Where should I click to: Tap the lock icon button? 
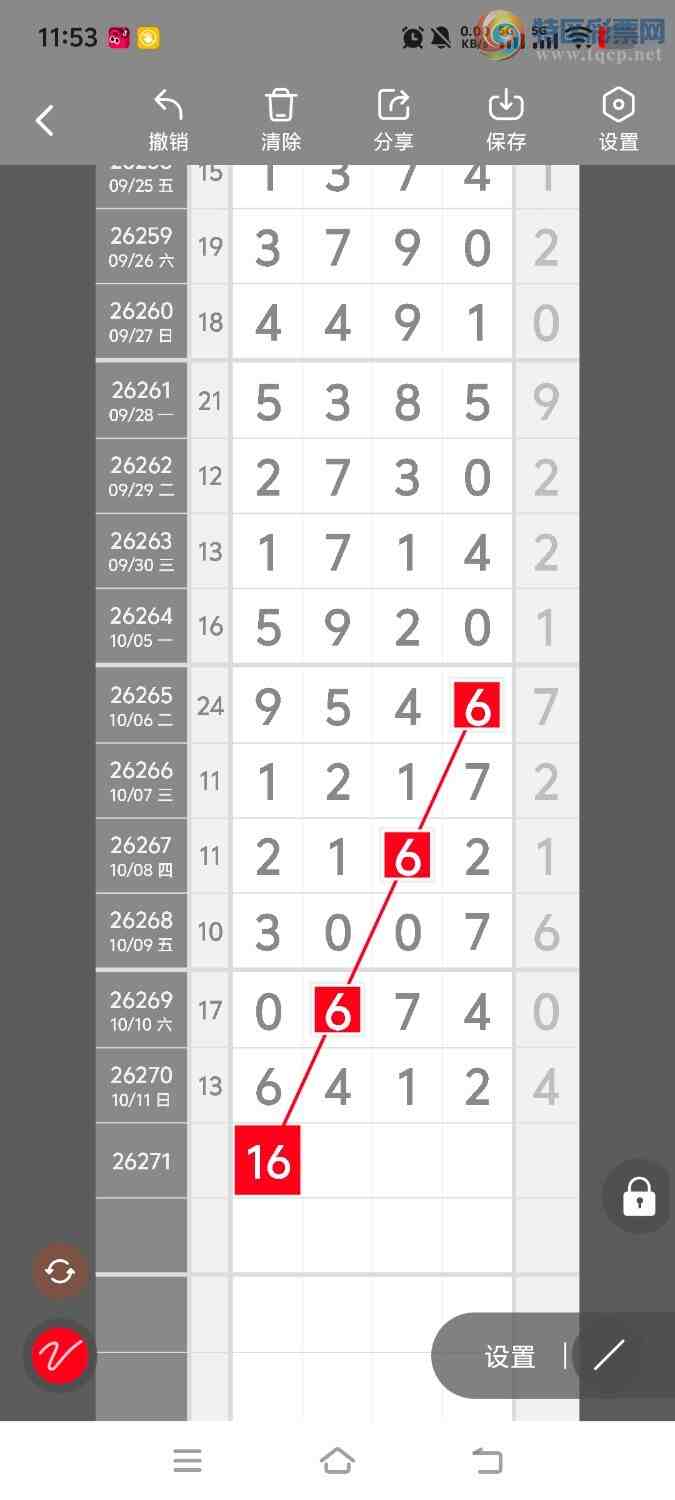click(639, 1196)
